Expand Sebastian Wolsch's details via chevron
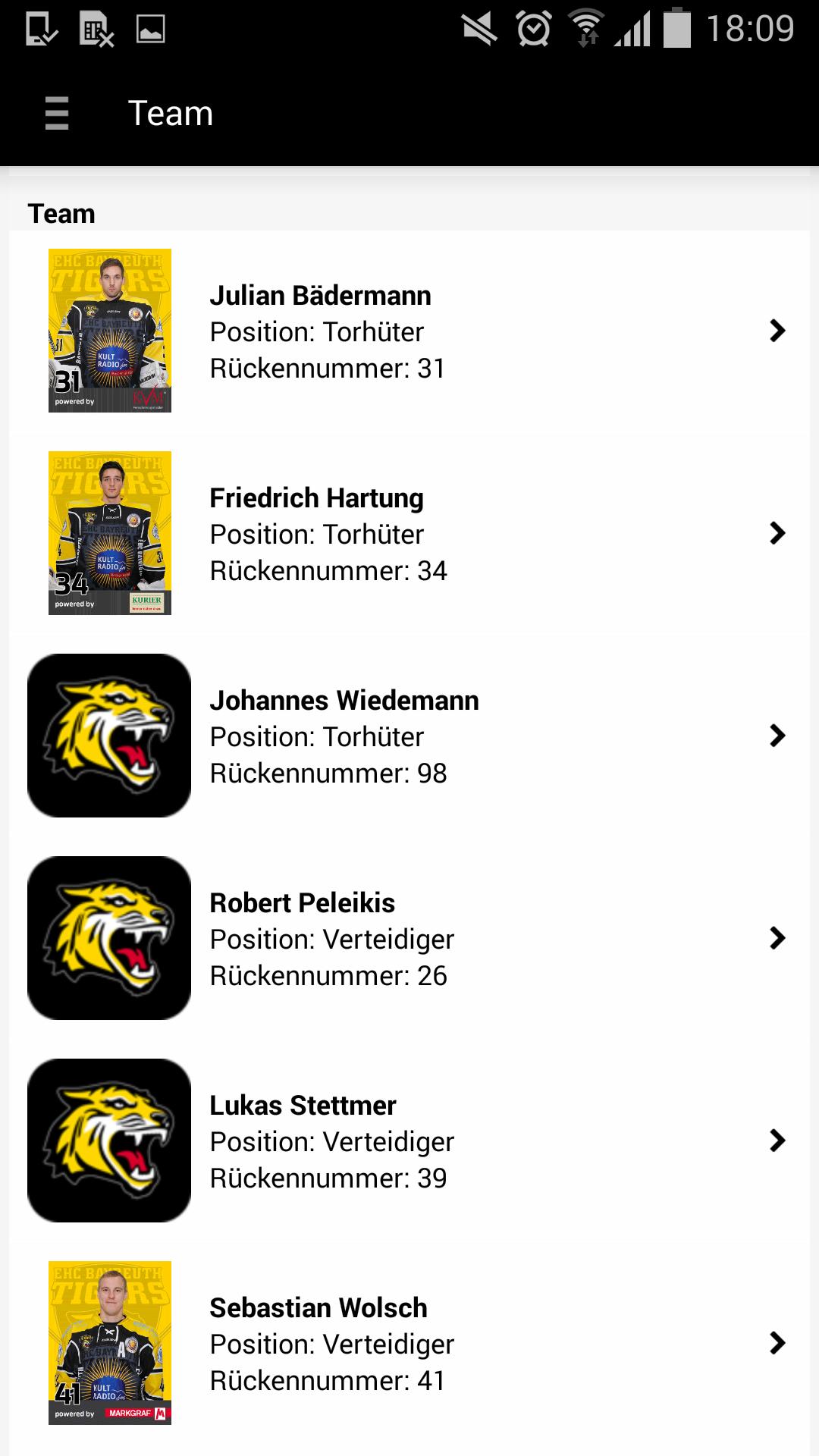The width and height of the screenshot is (819, 1456). [x=777, y=1343]
